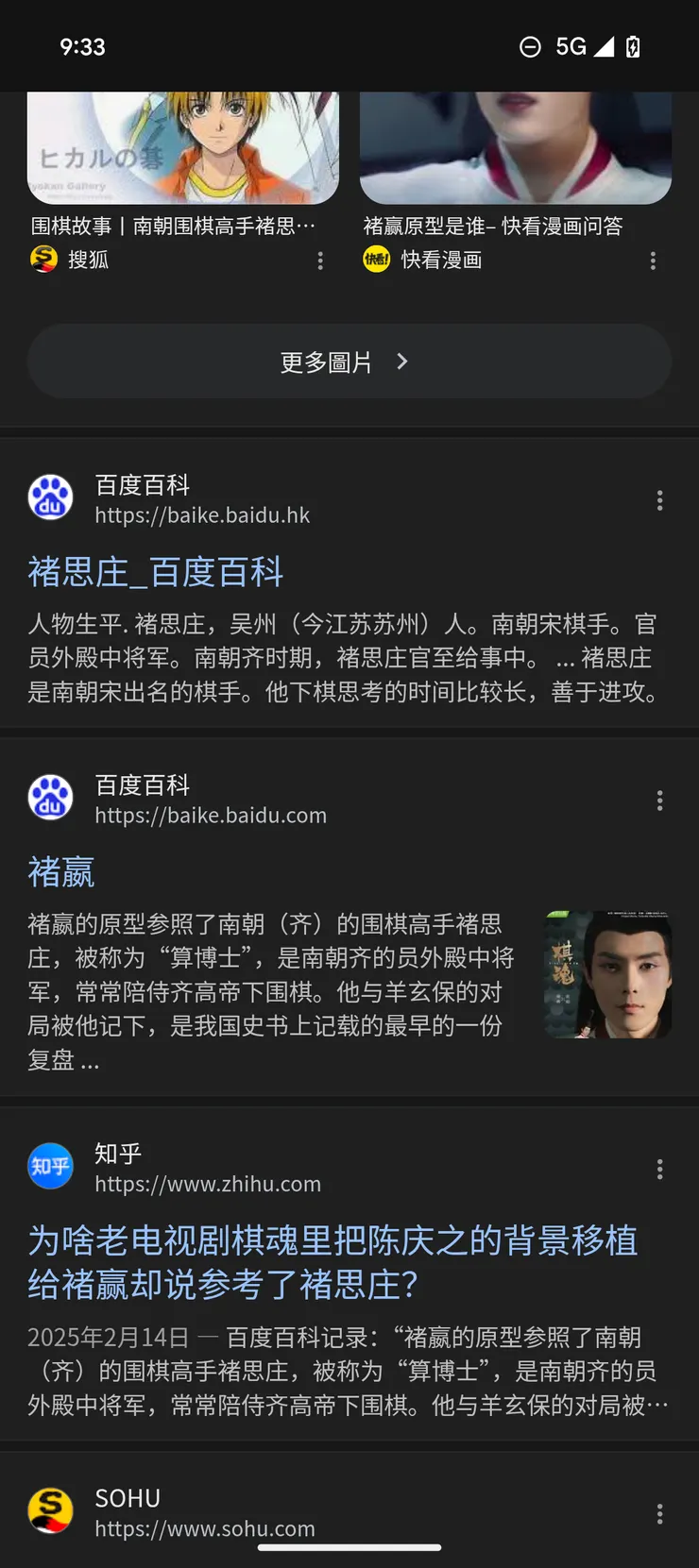Image resolution: width=699 pixels, height=1568 pixels.
Task: Open the Zhihu question about 棋魂 and 陈庆之
Action: click(x=332, y=1265)
